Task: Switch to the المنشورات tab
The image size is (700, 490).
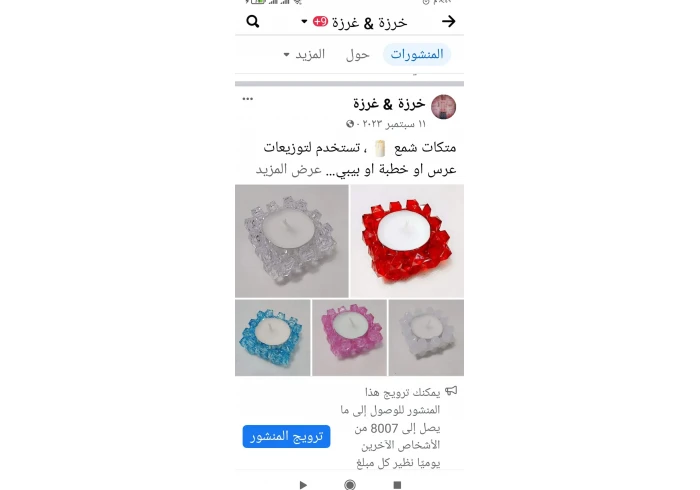Action: pos(417,54)
